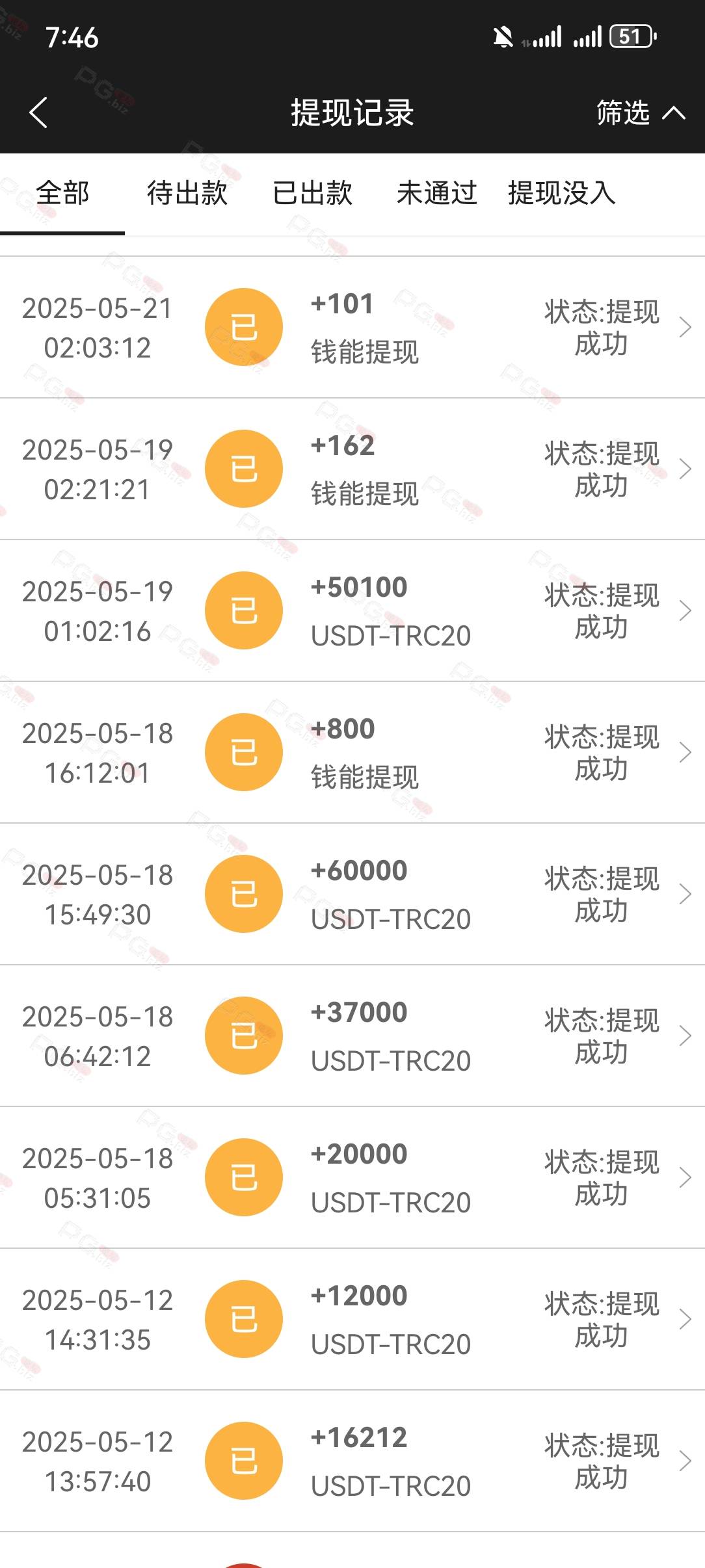Screen dimensions: 705x1568
Task: View the +60000 USDT-TRC20 withdrawal
Action: (352, 894)
